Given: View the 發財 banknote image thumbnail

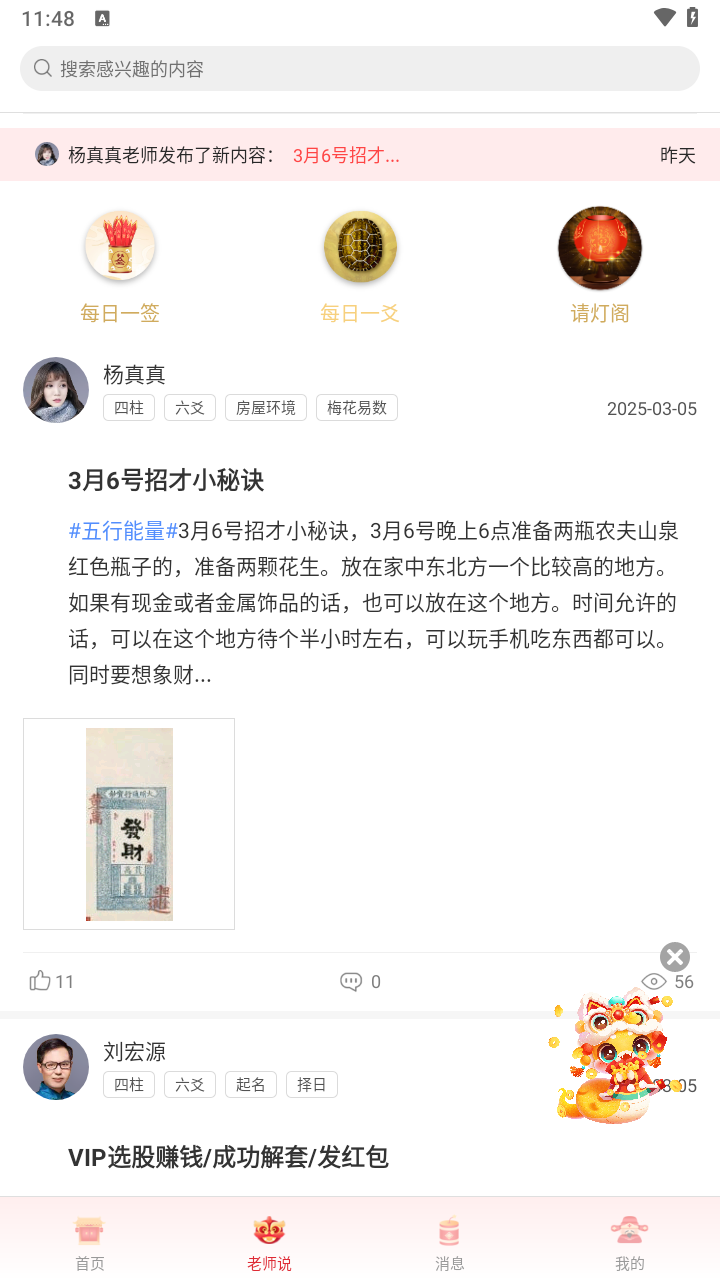Looking at the screenshot, I should (x=128, y=822).
